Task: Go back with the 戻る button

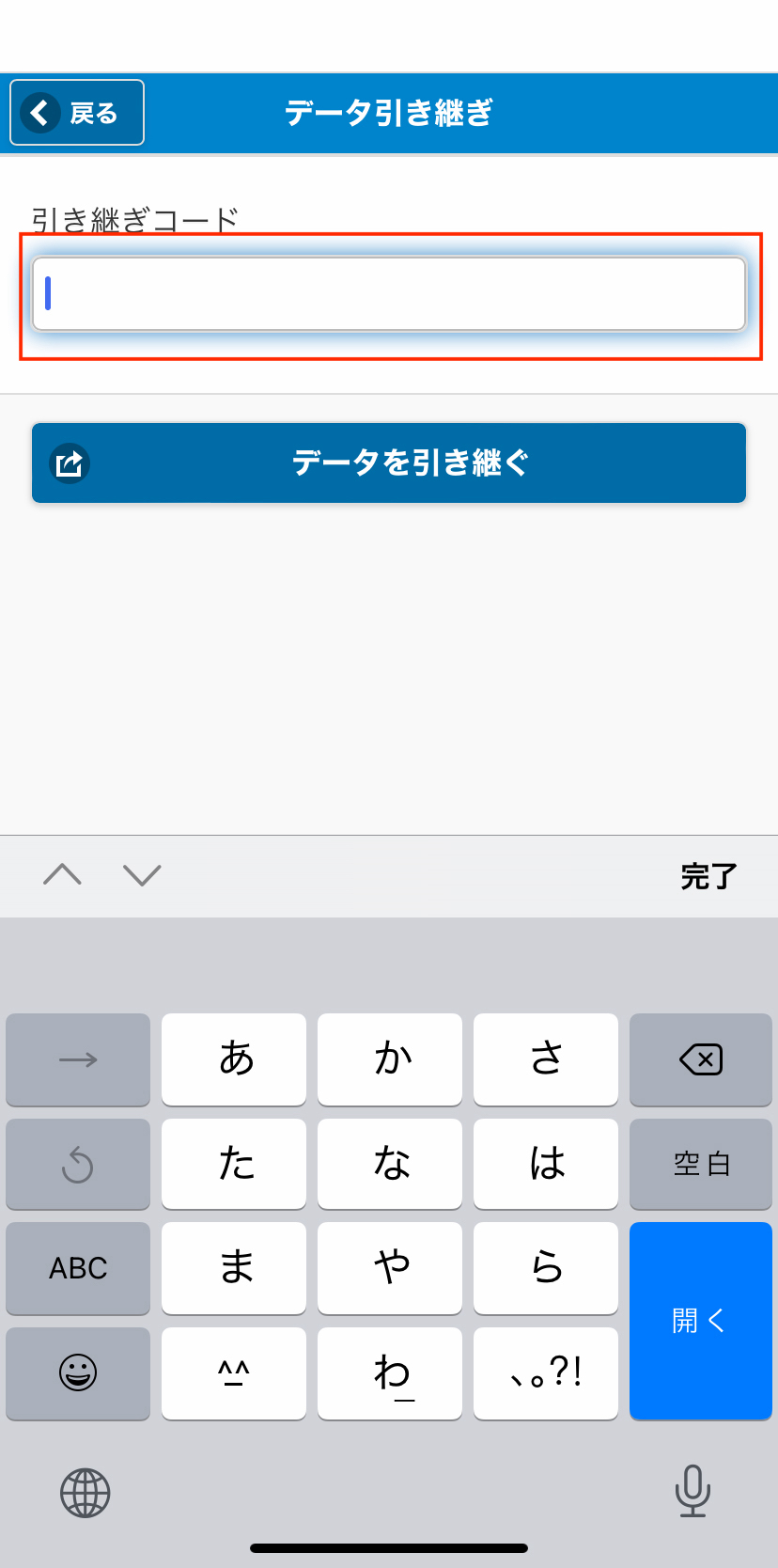Action: click(x=77, y=113)
